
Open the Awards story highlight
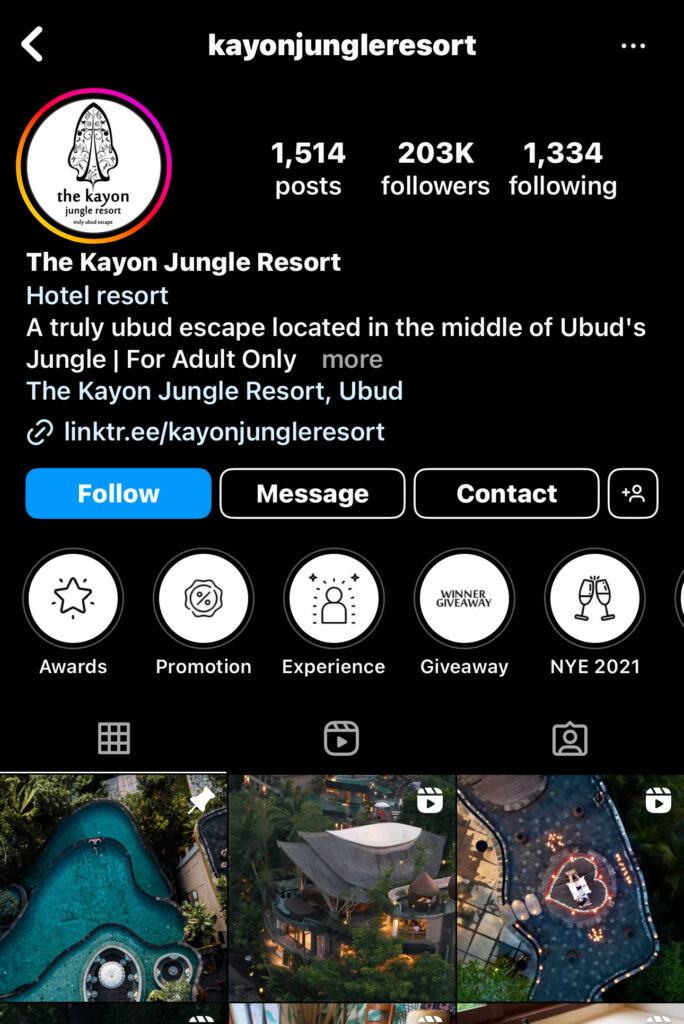(x=73, y=599)
